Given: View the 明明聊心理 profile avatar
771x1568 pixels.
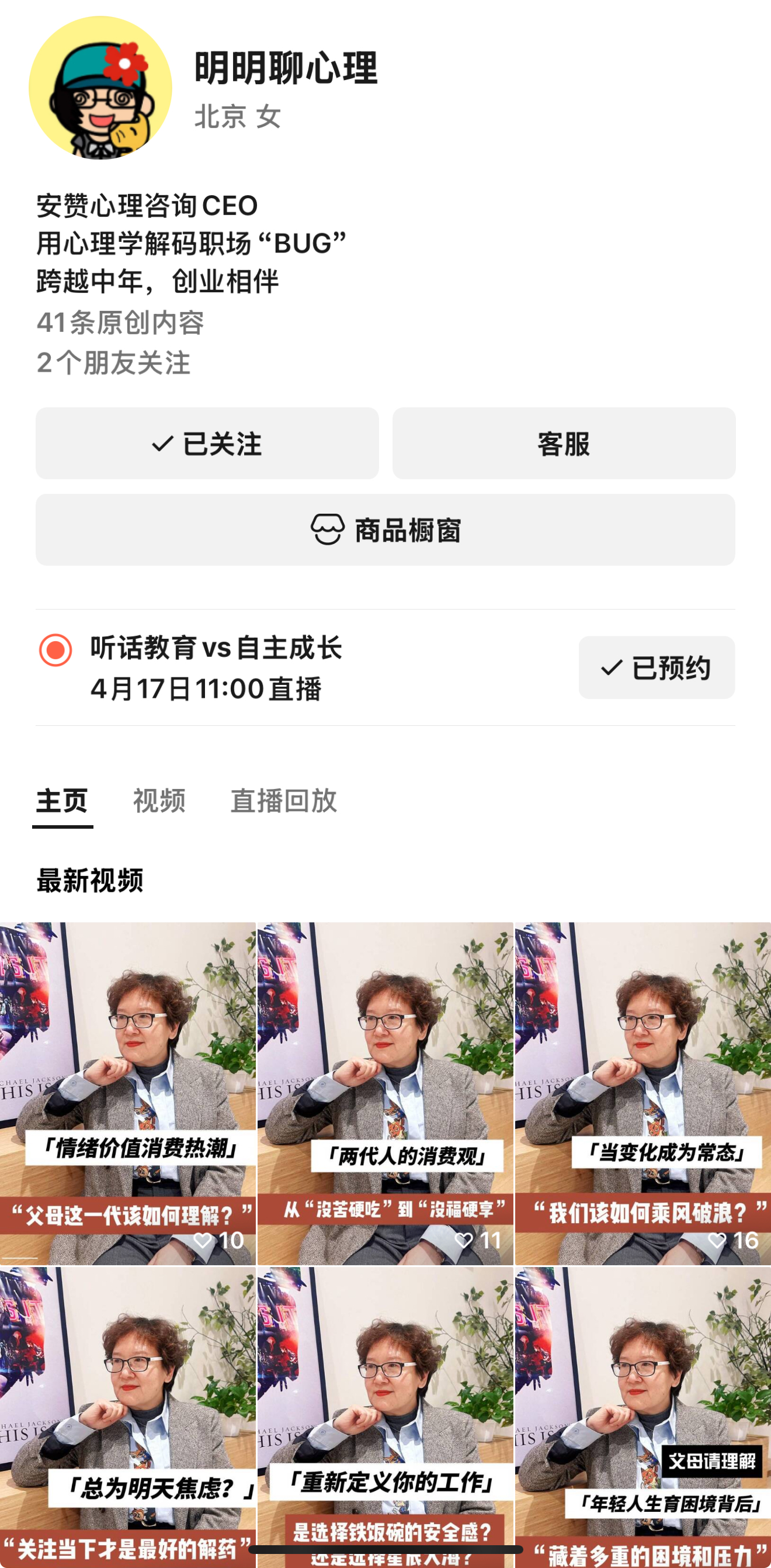Looking at the screenshot, I should pos(100,88).
